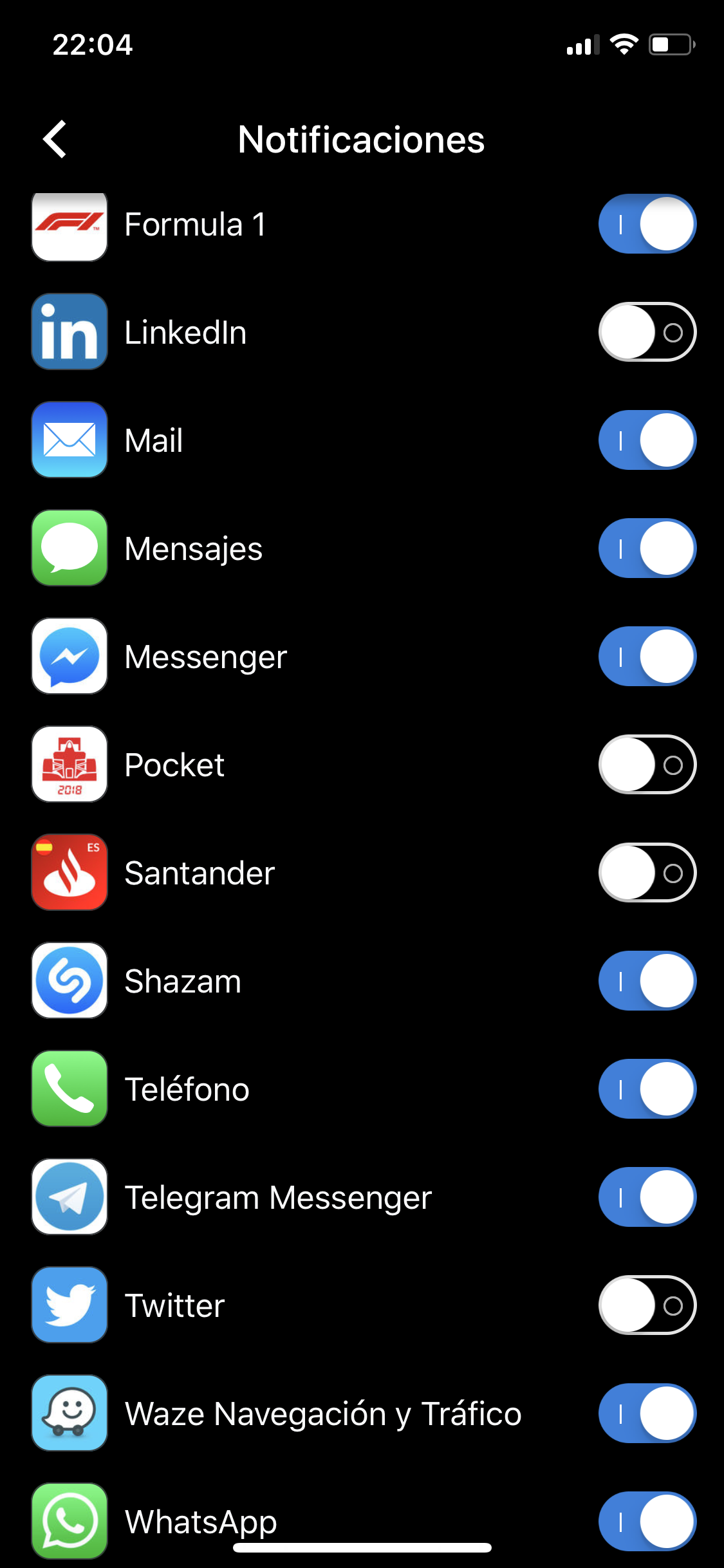The width and height of the screenshot is (724, 1568).
Task: Go back from Notificaciones screen
Action: (55, 139)
